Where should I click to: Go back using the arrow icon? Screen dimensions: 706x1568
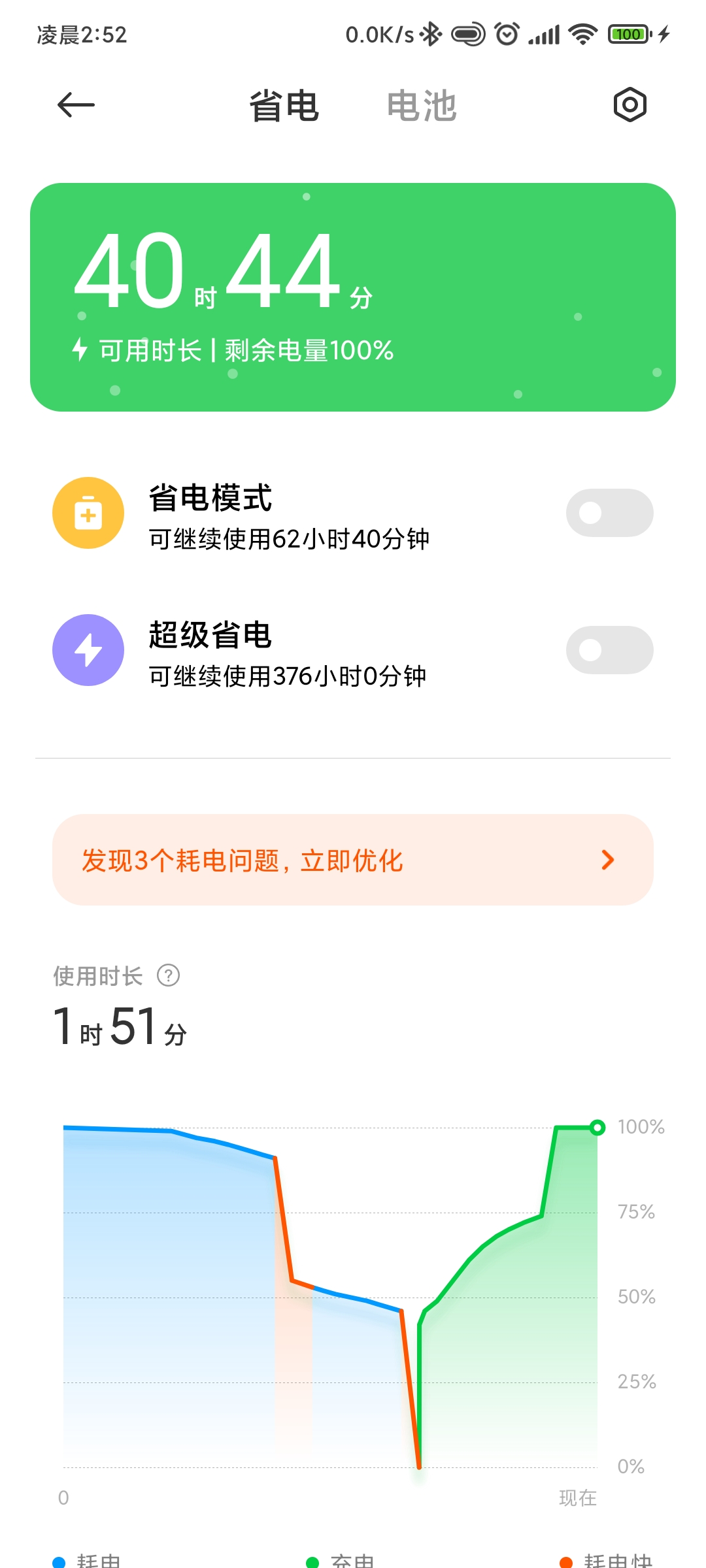tap(76, 105)
